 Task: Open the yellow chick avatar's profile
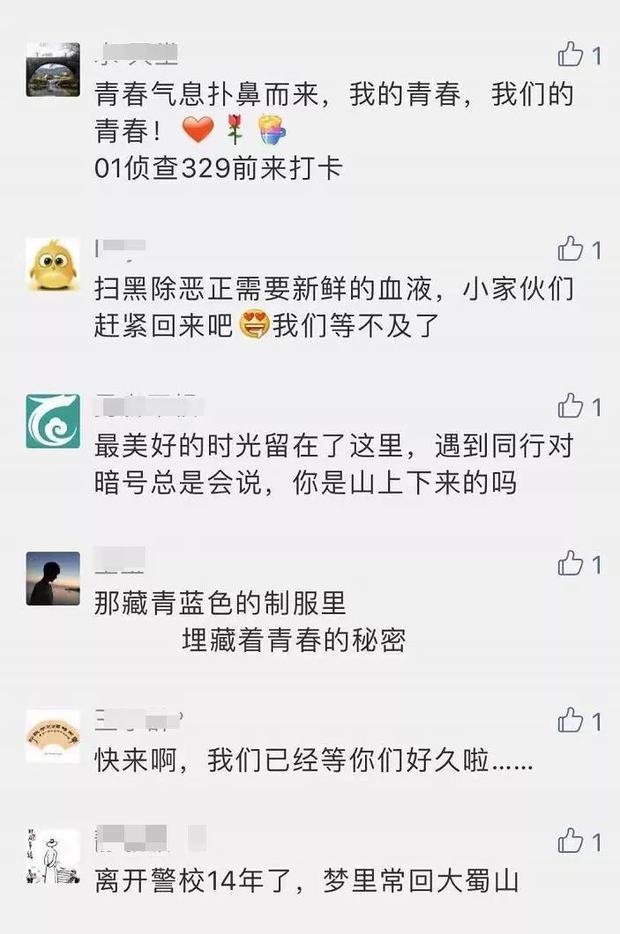tap(52, 265)
